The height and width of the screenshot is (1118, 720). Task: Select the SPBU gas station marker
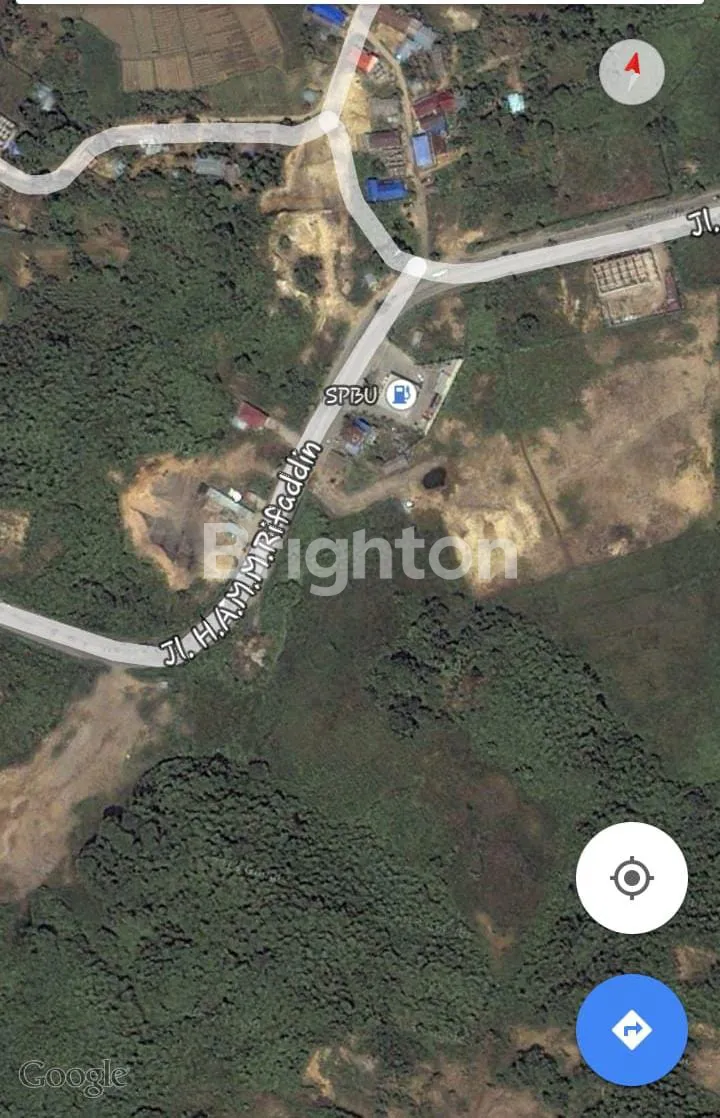(400, 394)
